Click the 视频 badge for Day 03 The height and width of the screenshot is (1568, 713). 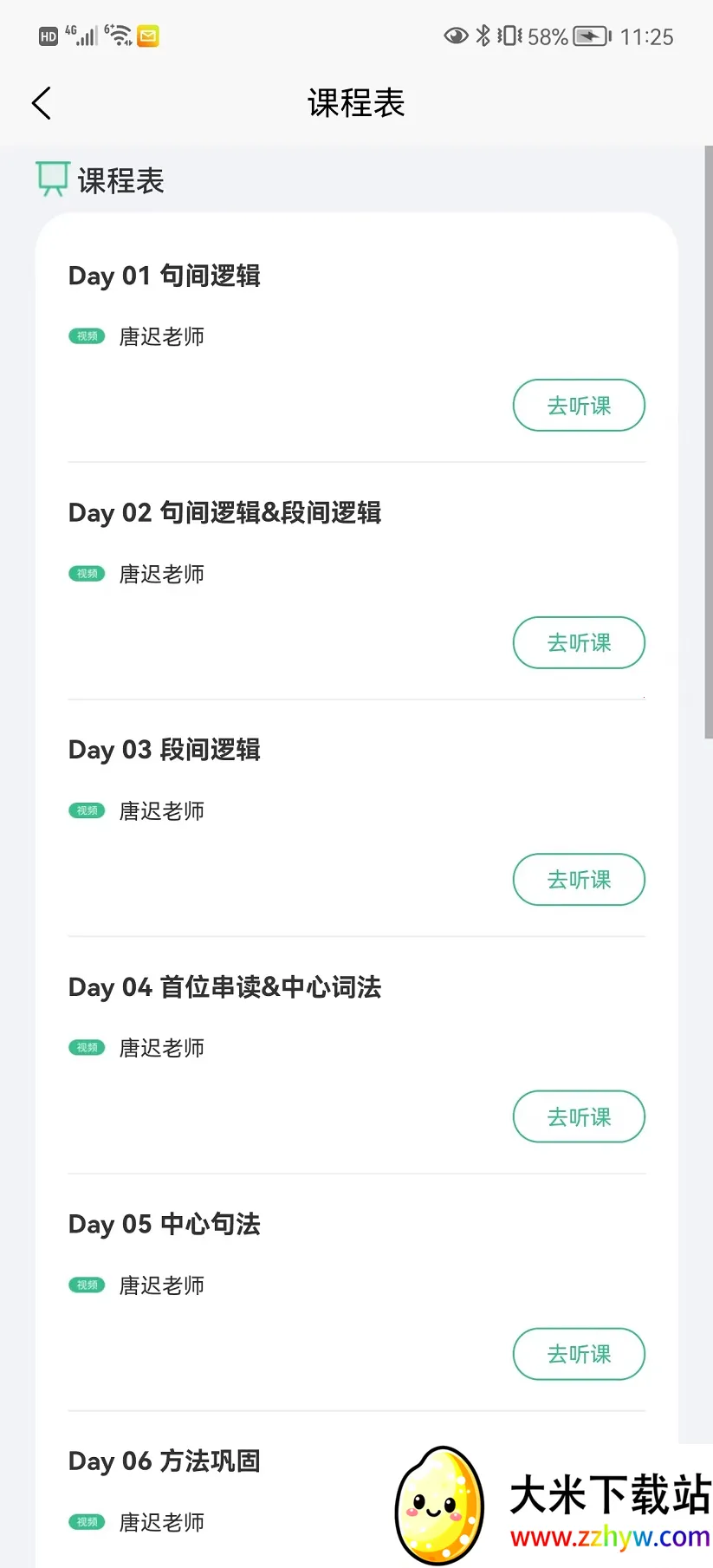point(86,810)
